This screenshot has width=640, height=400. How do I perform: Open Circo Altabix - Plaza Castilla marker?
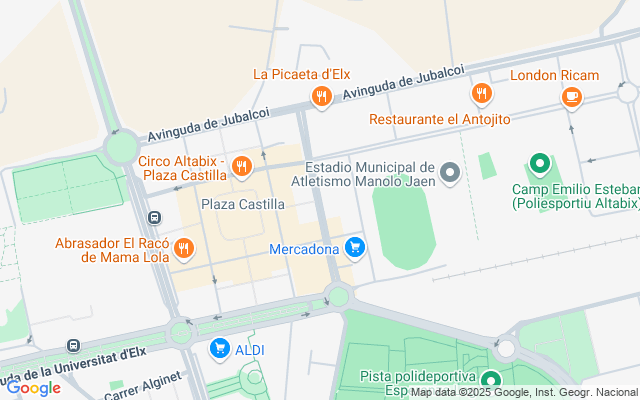pos(241,166)
